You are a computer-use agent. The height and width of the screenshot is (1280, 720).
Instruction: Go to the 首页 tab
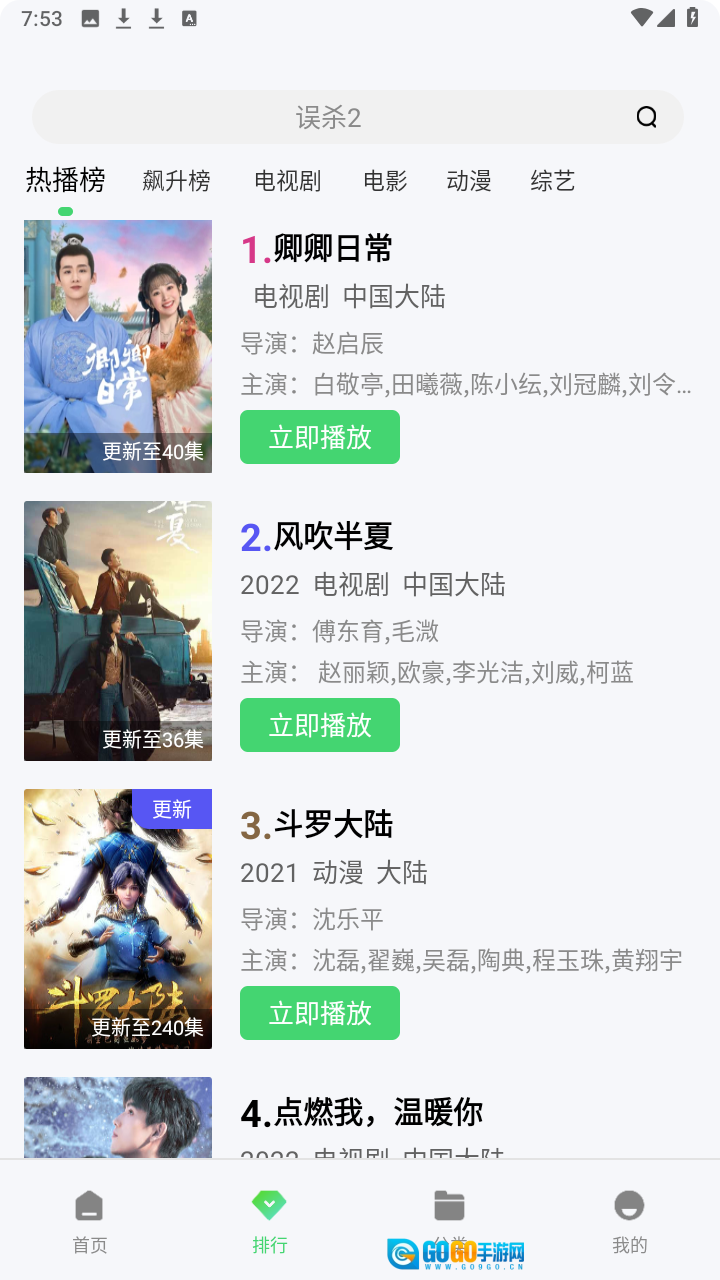click(x=90, y=1220)
